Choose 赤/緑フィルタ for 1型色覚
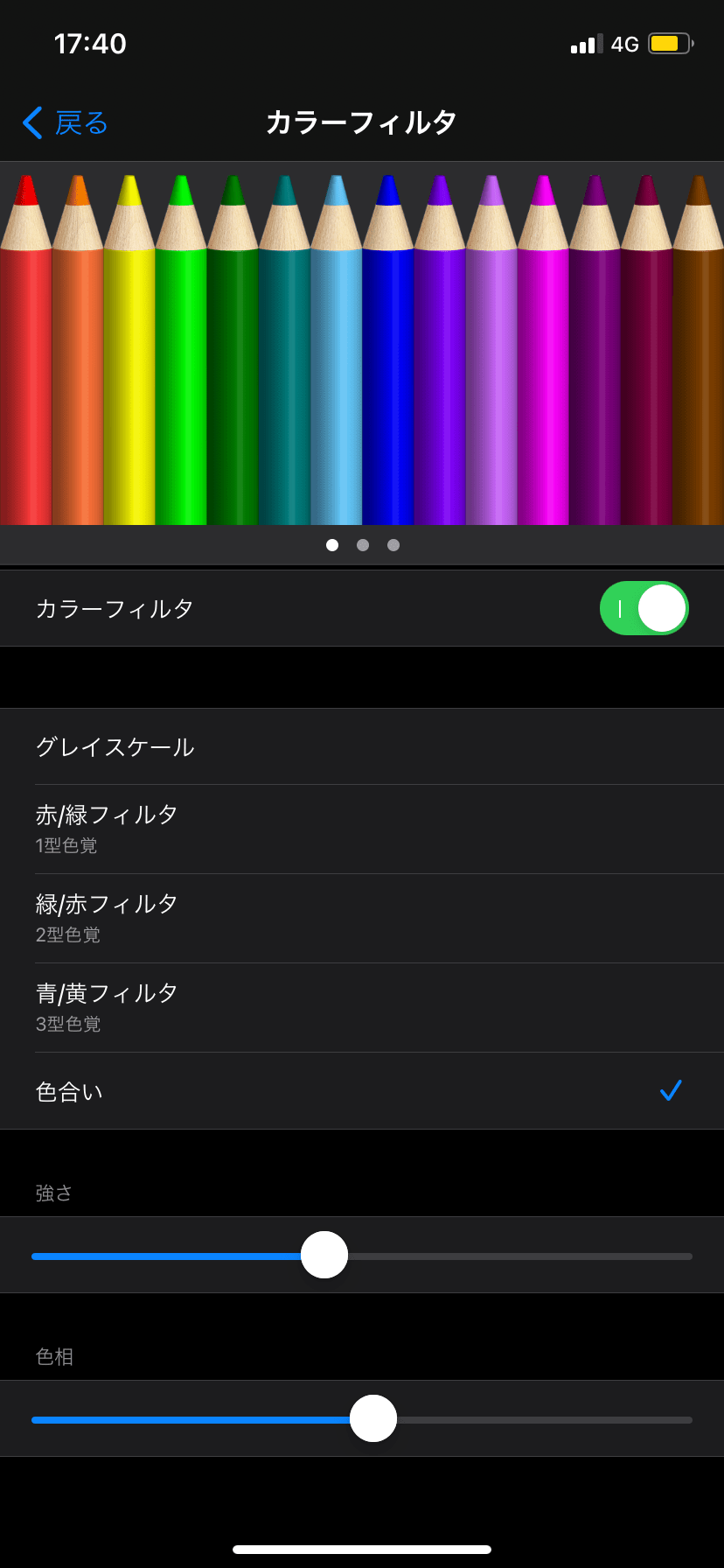This screenshot has height=1568, width=724. (362, 828)
